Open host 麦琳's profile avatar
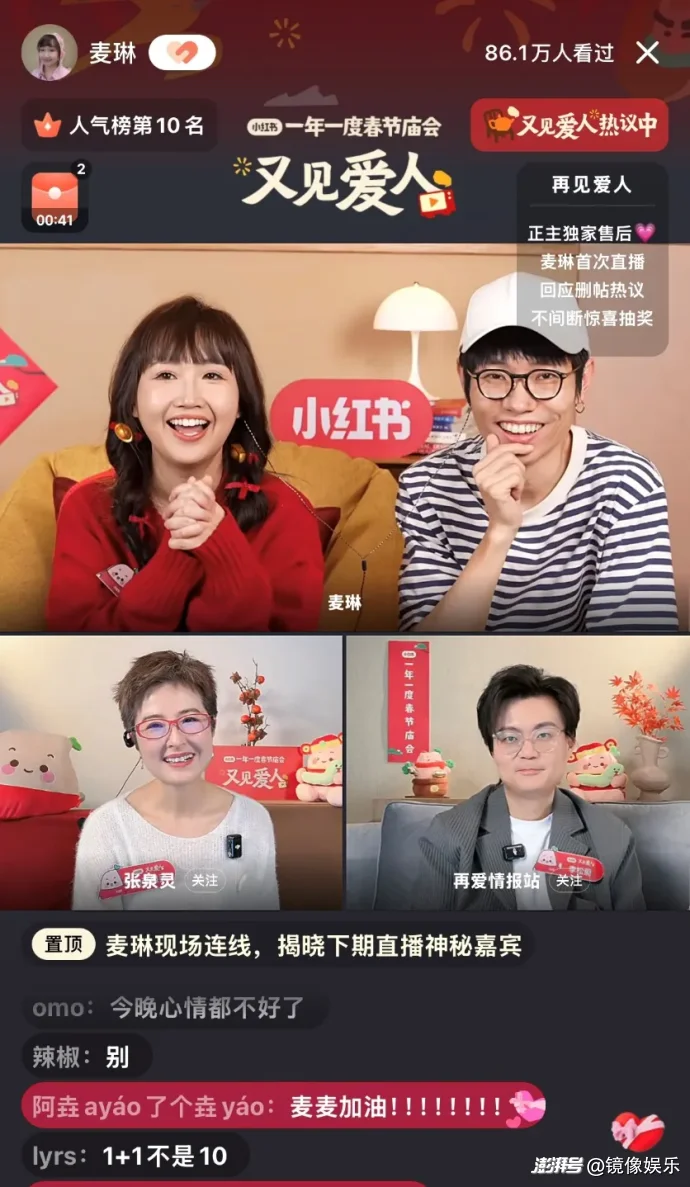690x1187 pixels. [x=49, y=53]
